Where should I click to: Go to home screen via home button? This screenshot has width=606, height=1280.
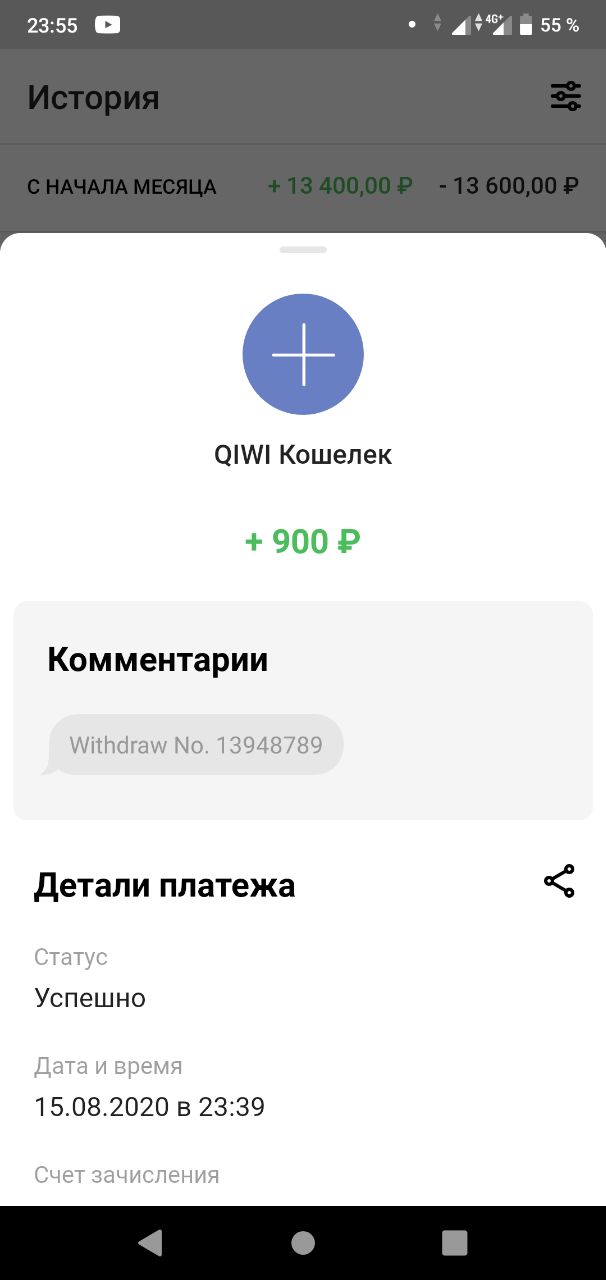tap(303, 1242)
